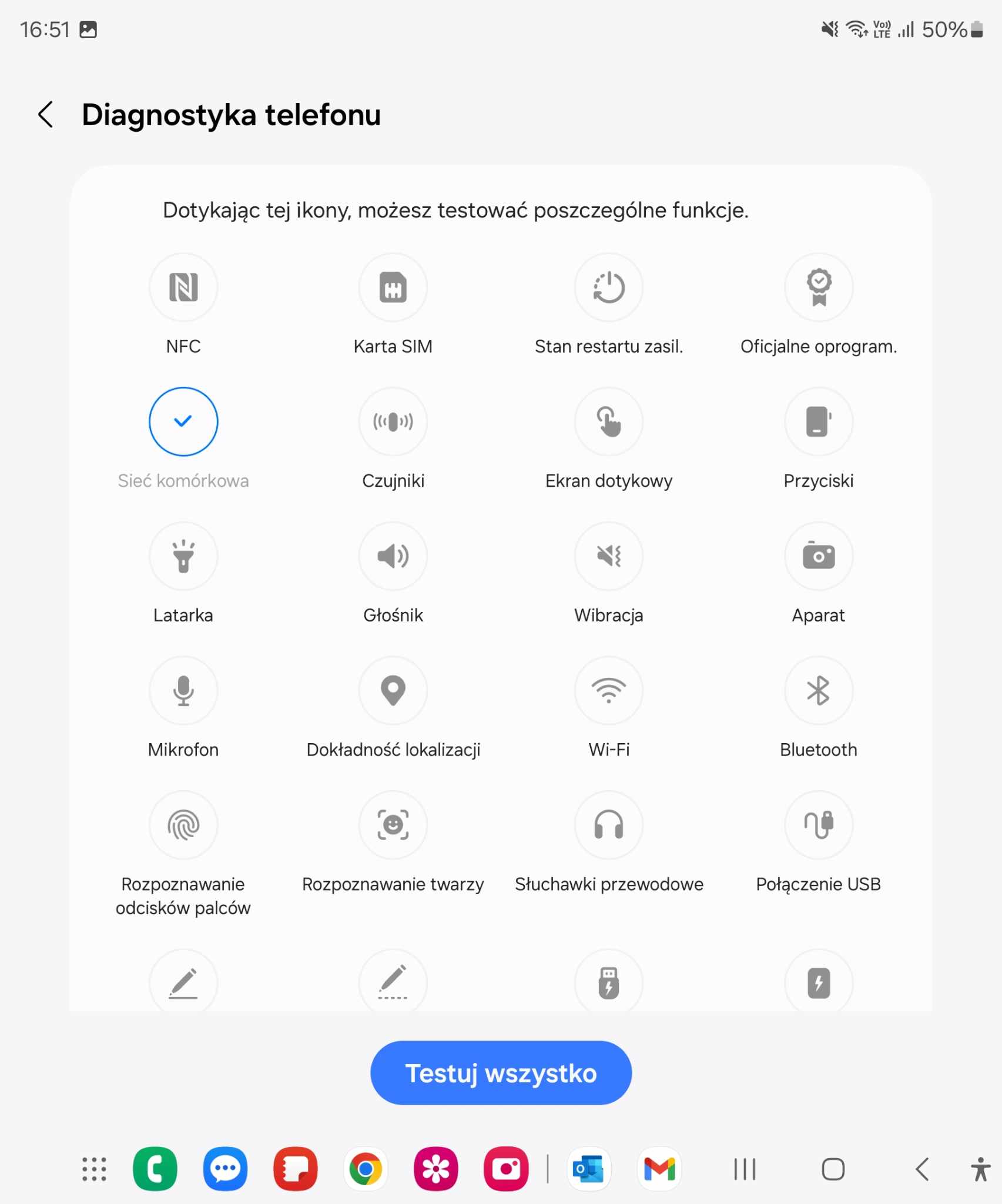Test the Mikrofon
The image size is (1002, 1204).
coord(183,691)
